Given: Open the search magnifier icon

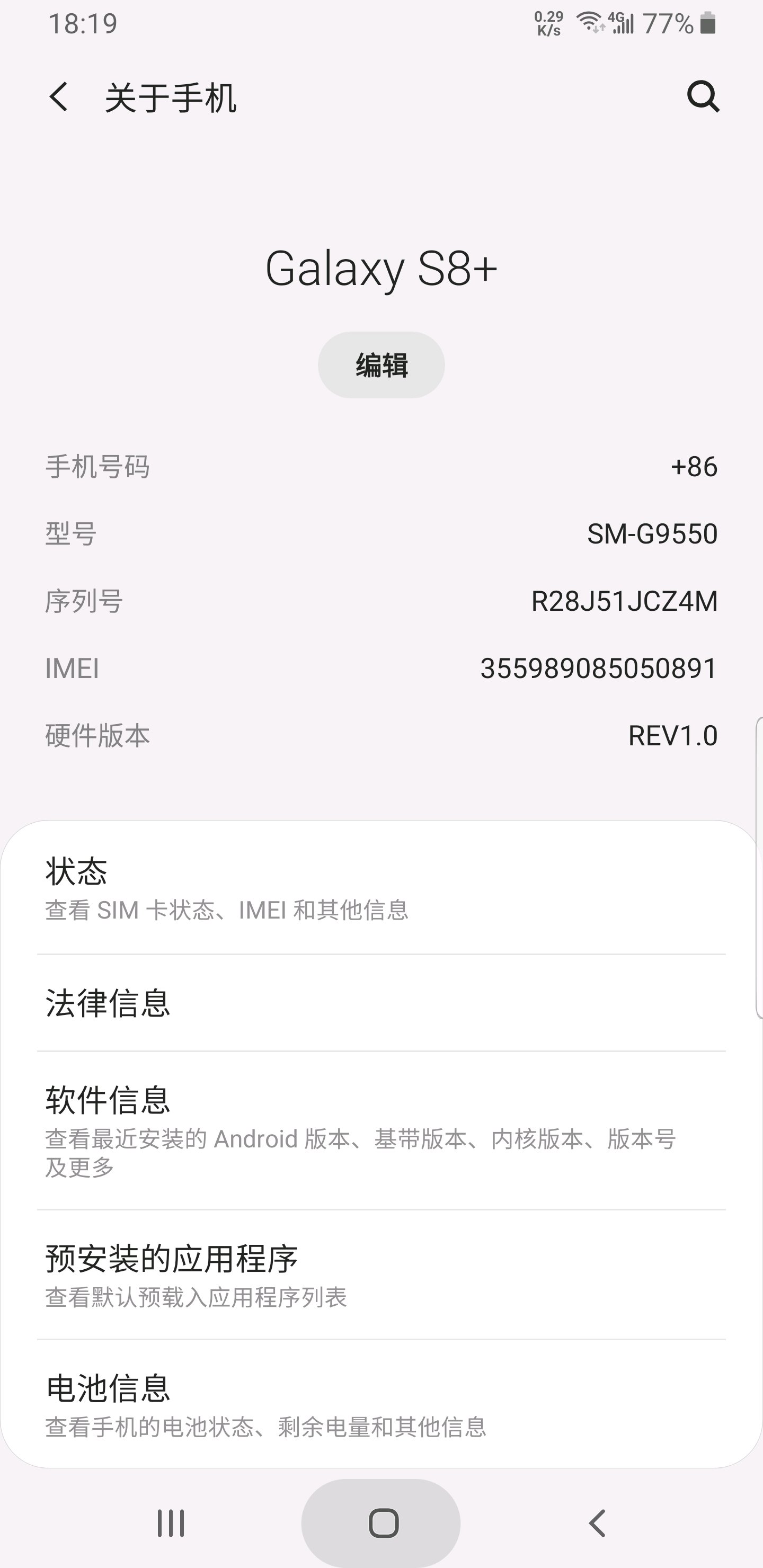Looking at the screenshot, I should (703, 97).
